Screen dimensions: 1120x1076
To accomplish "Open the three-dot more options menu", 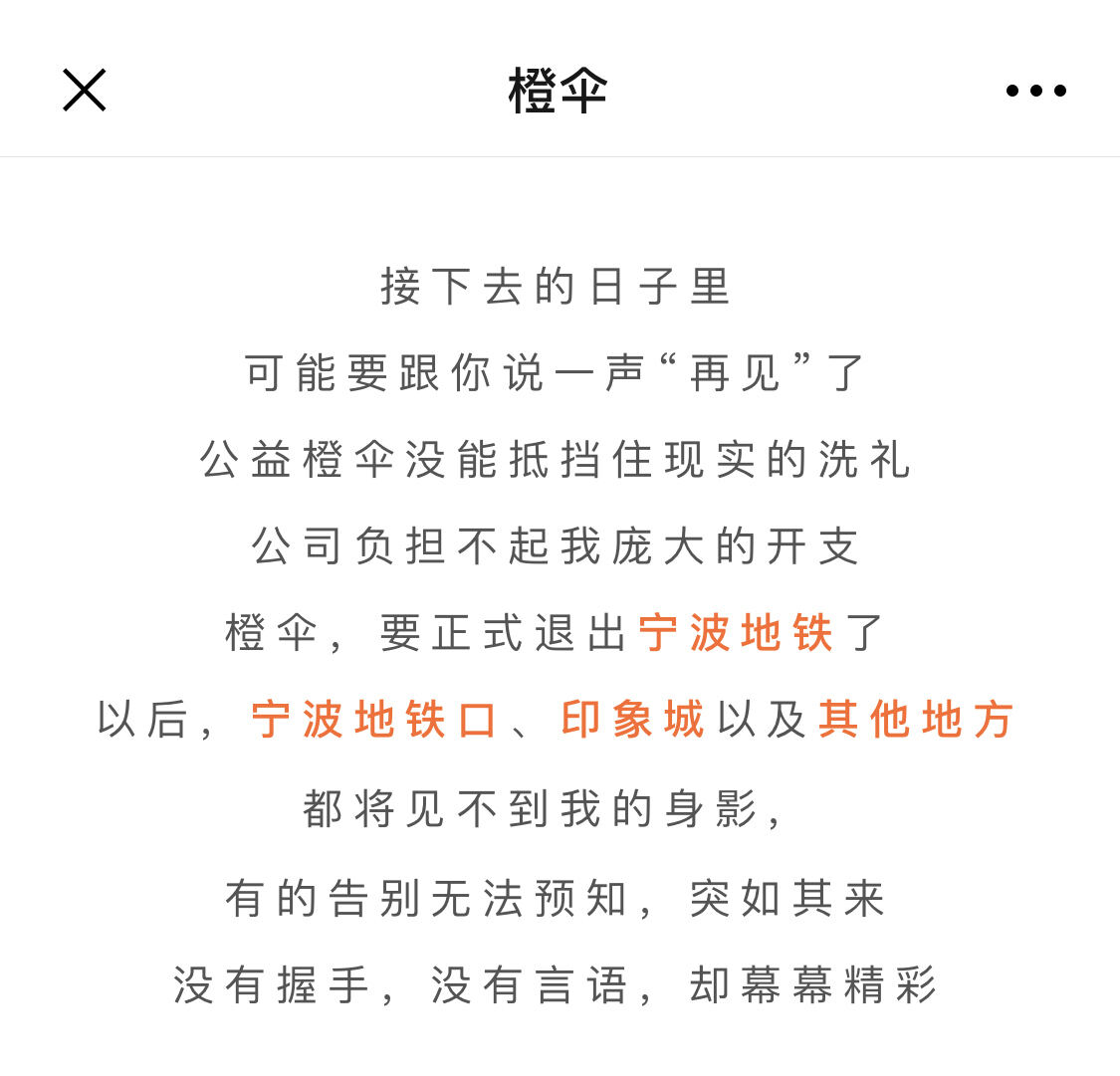I will 1035,91.
